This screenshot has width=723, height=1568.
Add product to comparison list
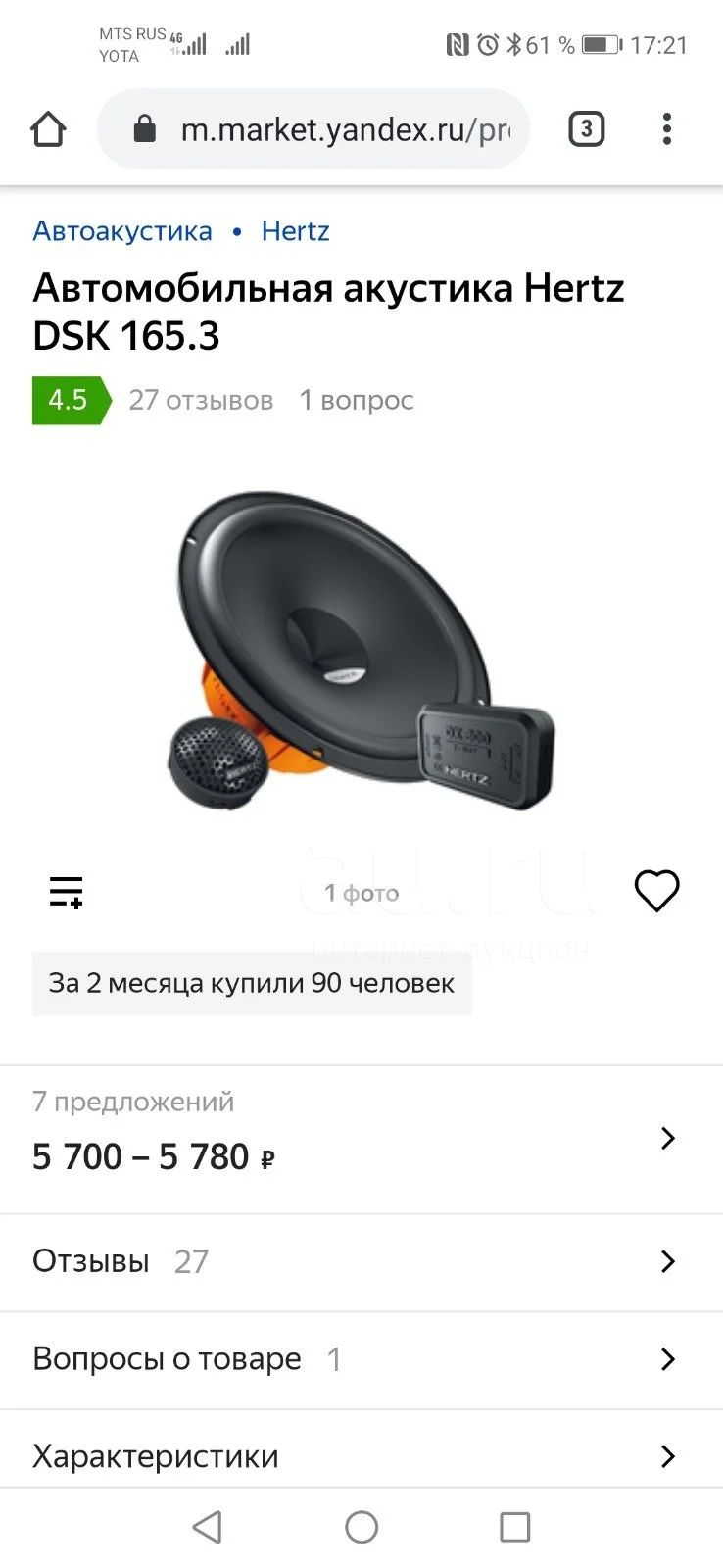[67, 892]
